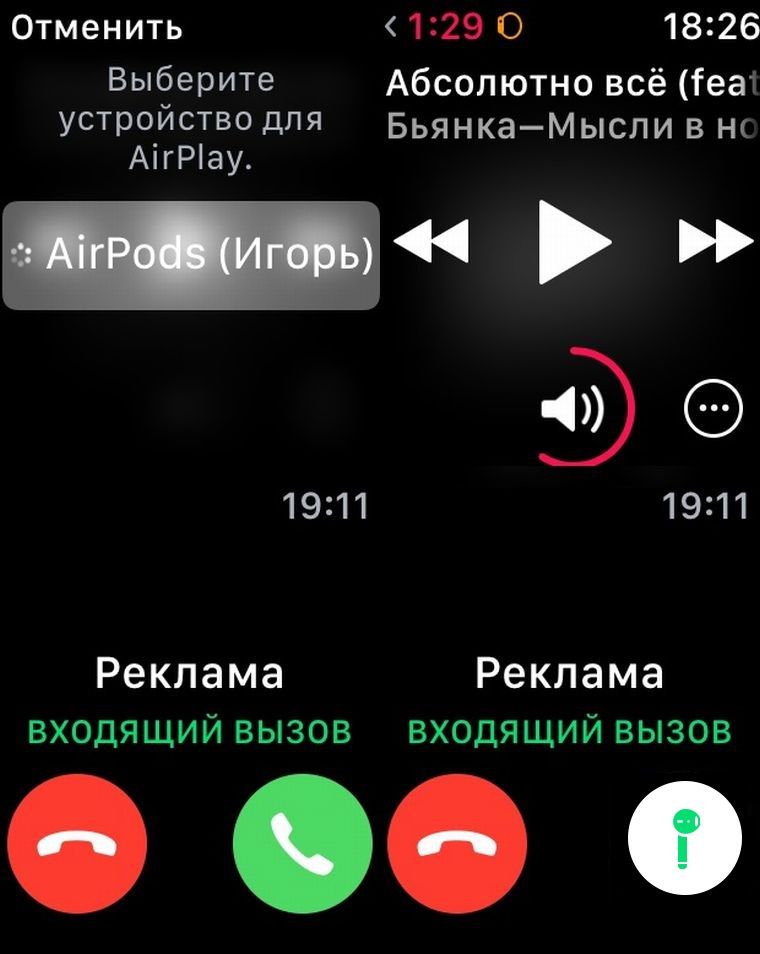Viewport: 760px width, 954px height.
Task: Play the song Абсолютно всё
Action: click(573, 241)
